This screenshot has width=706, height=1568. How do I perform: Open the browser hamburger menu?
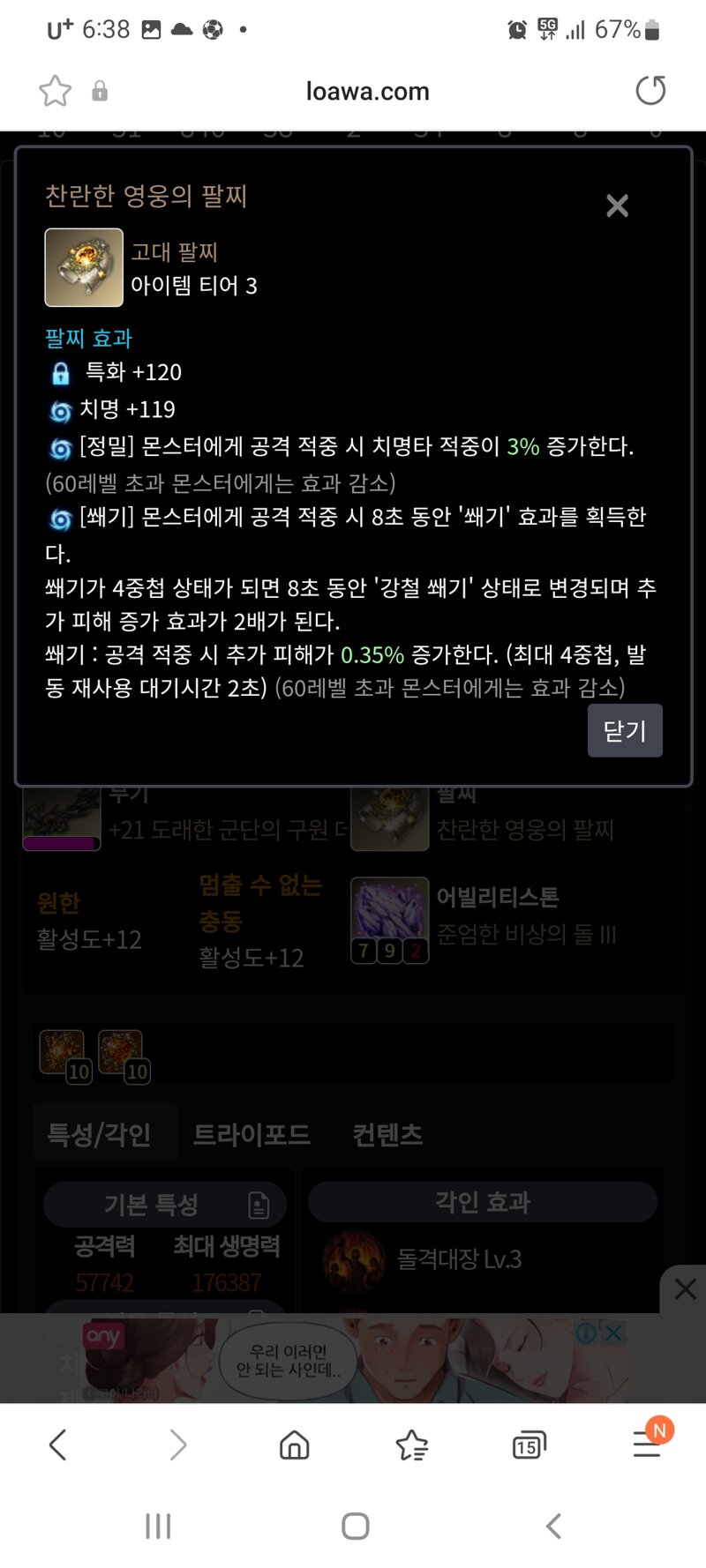(x=647, y=1443)
